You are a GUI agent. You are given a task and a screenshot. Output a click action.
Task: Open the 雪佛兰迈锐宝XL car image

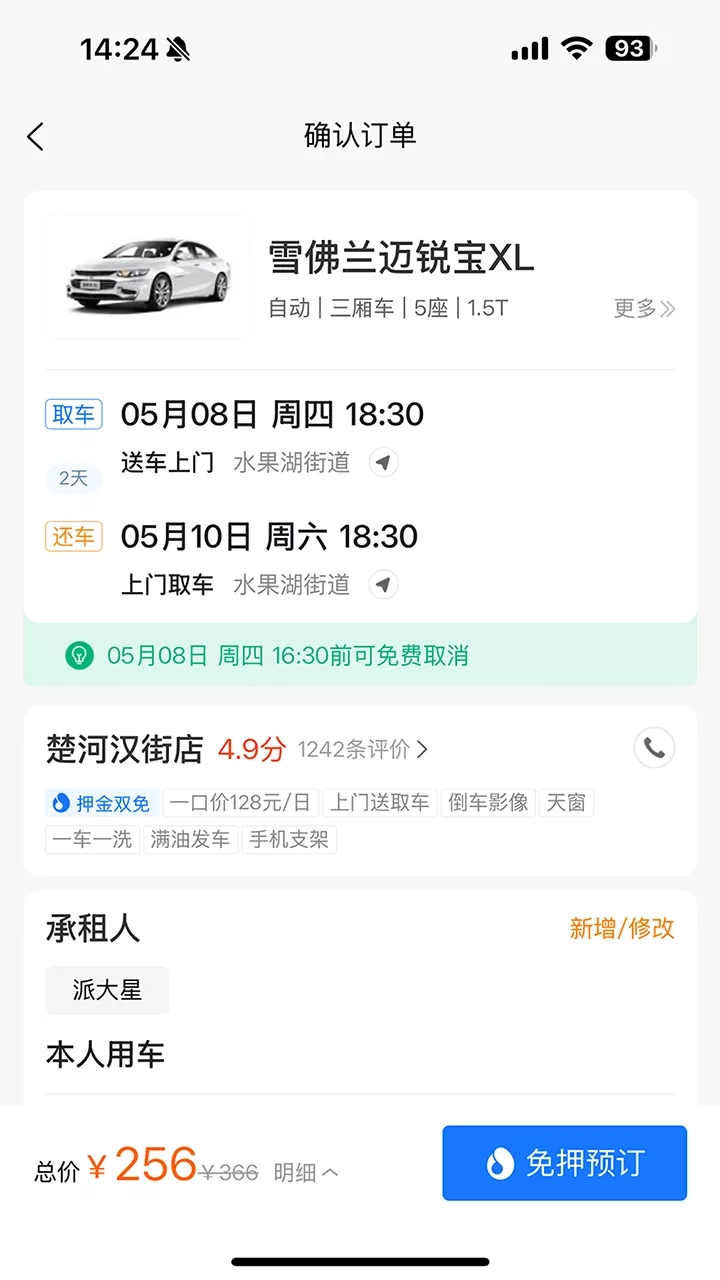148,276
